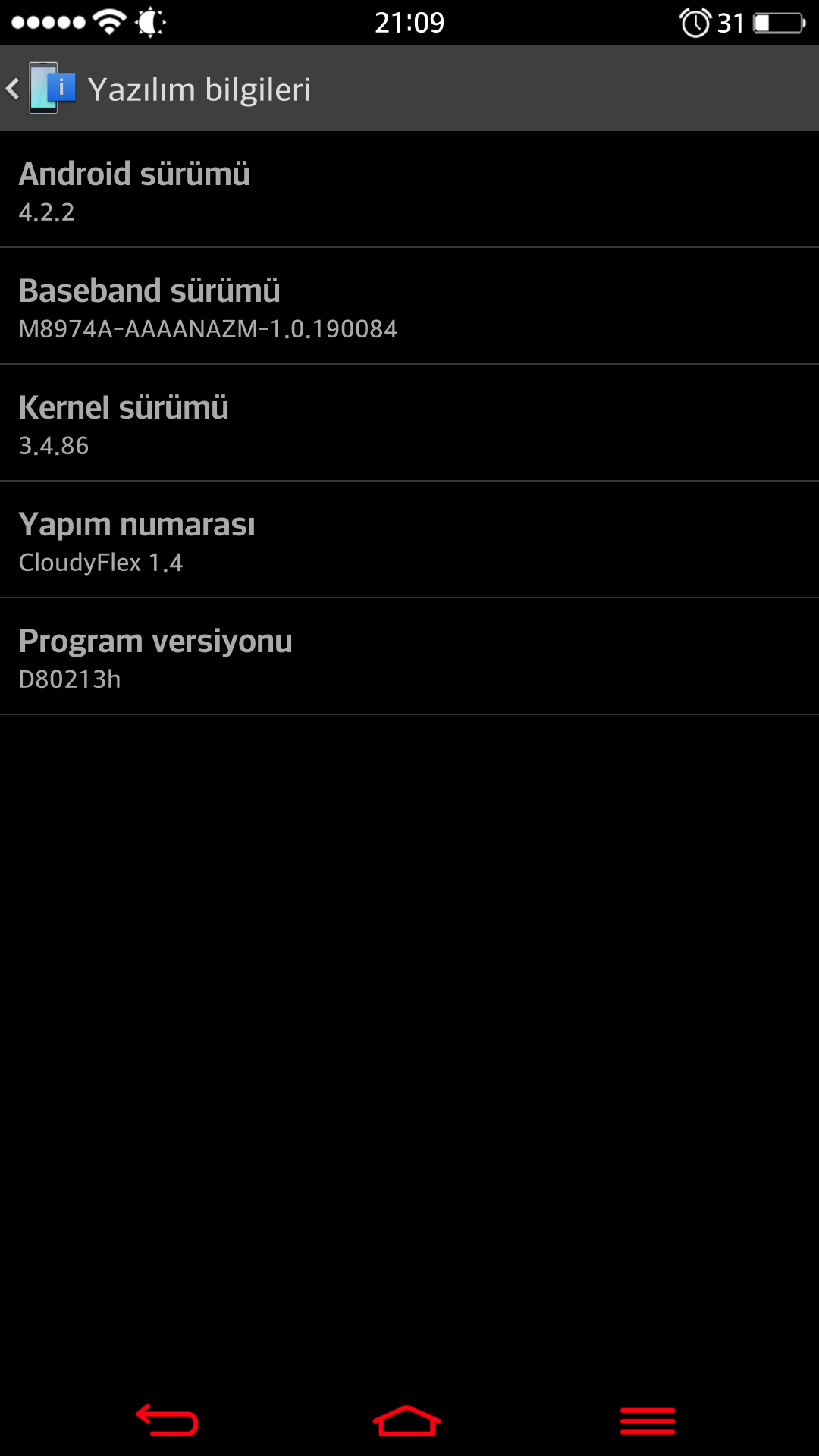Go back via Yazılım bilgileri header arrow

(13, 89)
